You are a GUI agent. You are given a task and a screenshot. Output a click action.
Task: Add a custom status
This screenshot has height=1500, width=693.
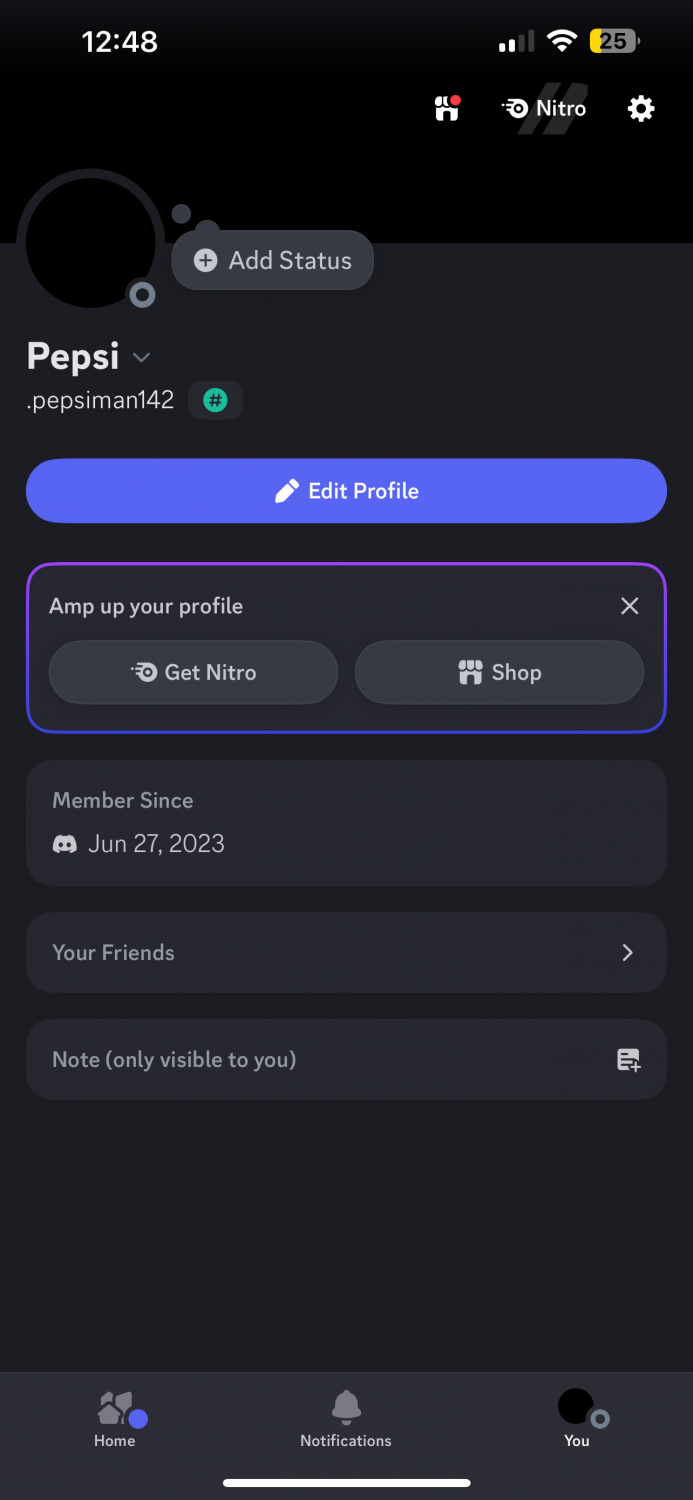point(273,260)
